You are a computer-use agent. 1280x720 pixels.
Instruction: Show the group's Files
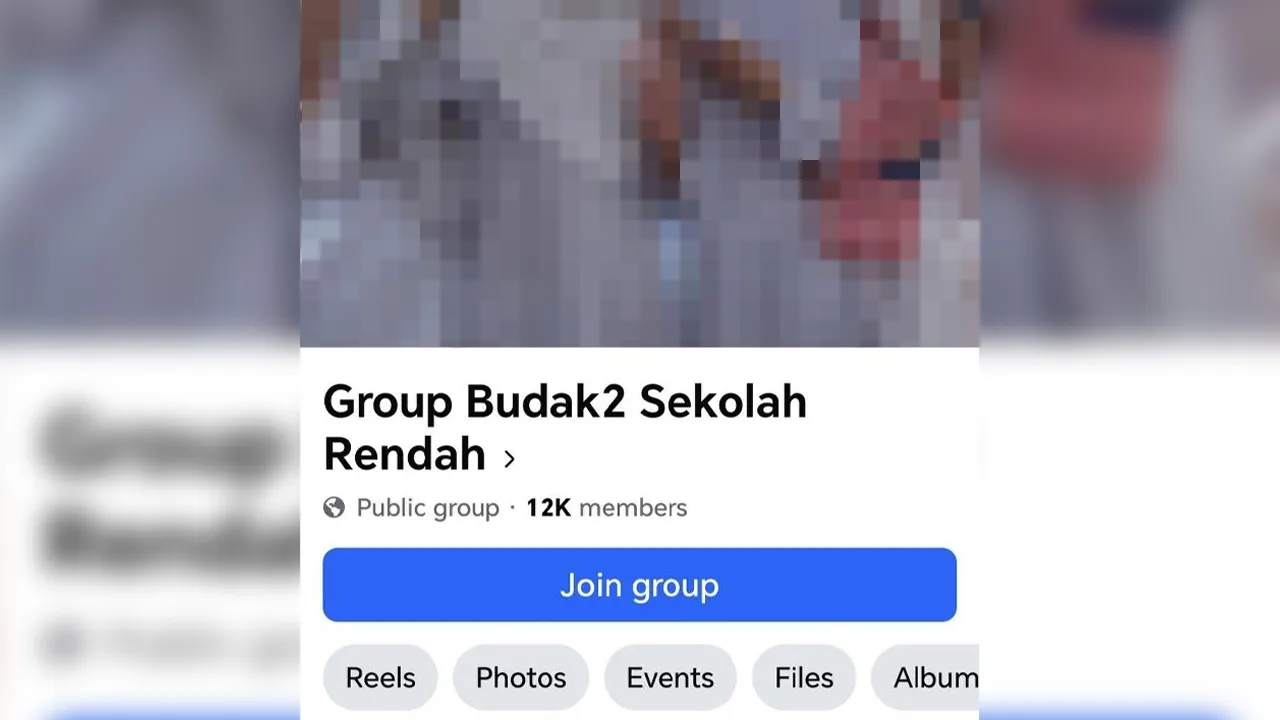803,678
